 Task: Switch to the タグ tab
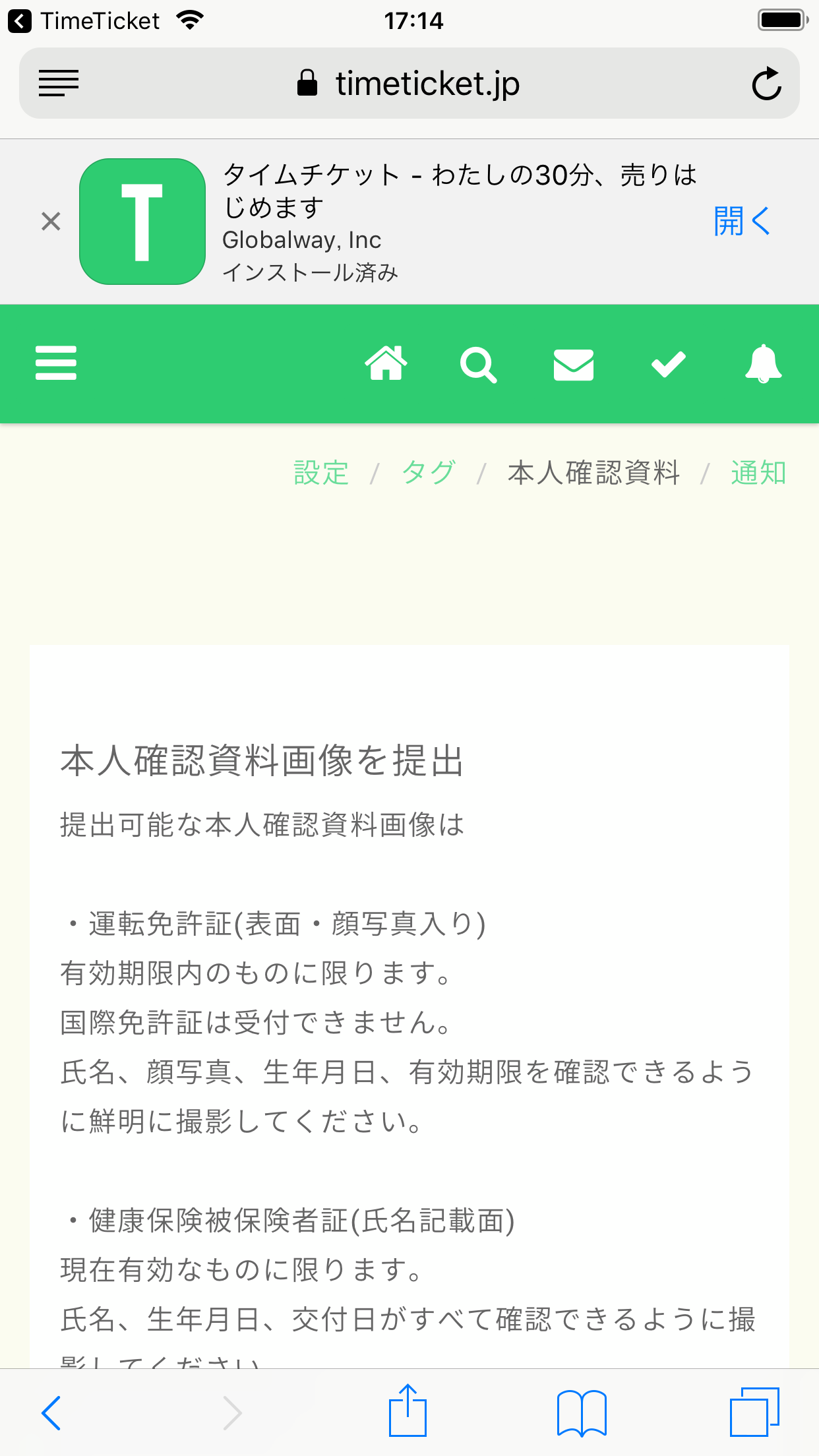pyautogui.click(x=429, y=473)
